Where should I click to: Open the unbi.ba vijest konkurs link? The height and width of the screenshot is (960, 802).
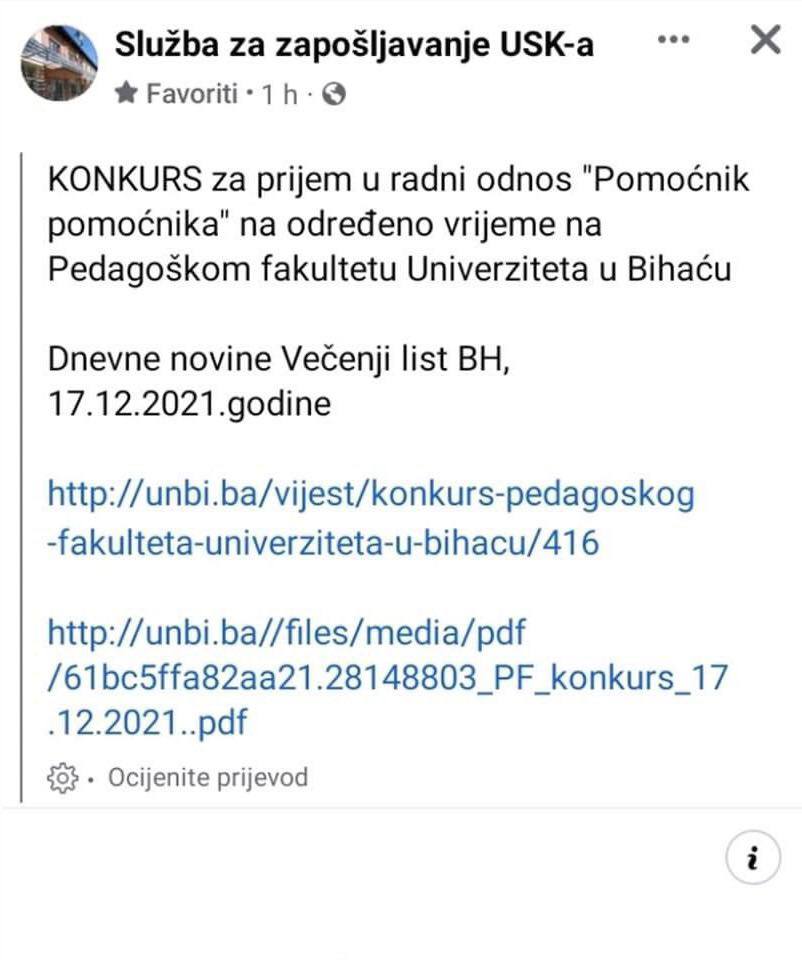pyautogui.click(x=371, y=518)
